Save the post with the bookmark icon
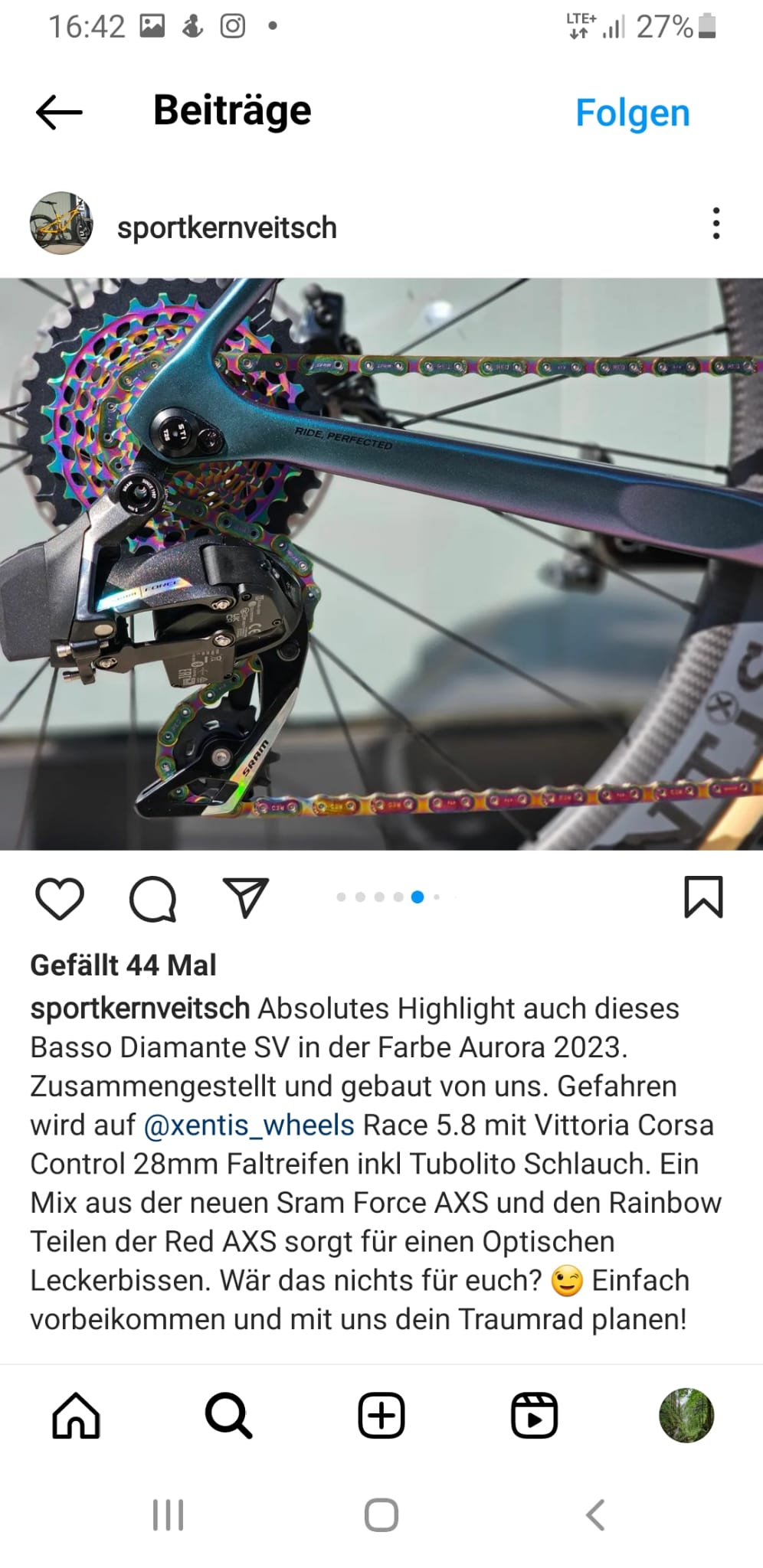 click(x=702, y=897)
